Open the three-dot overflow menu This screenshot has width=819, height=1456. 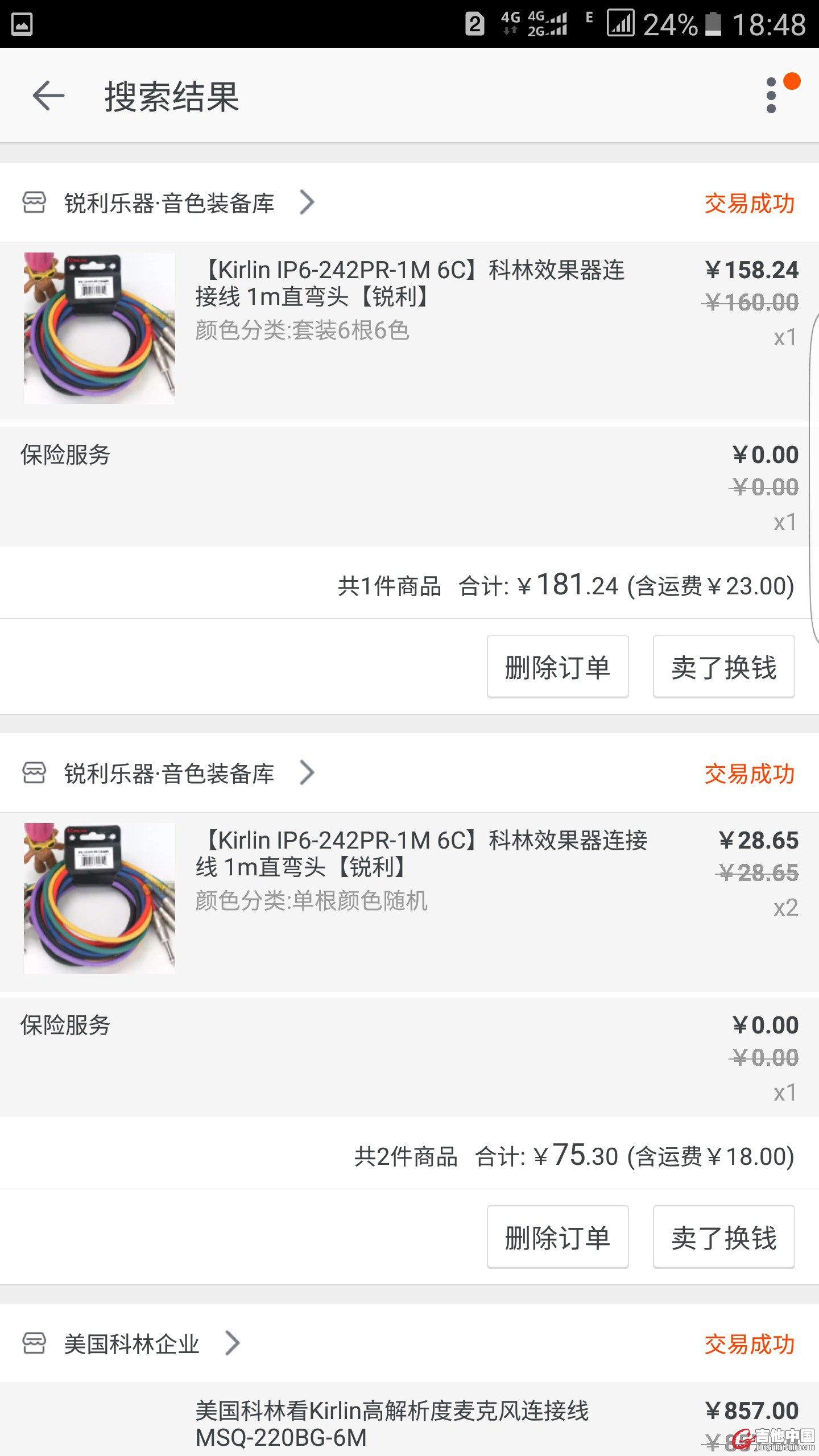[772, 96]
